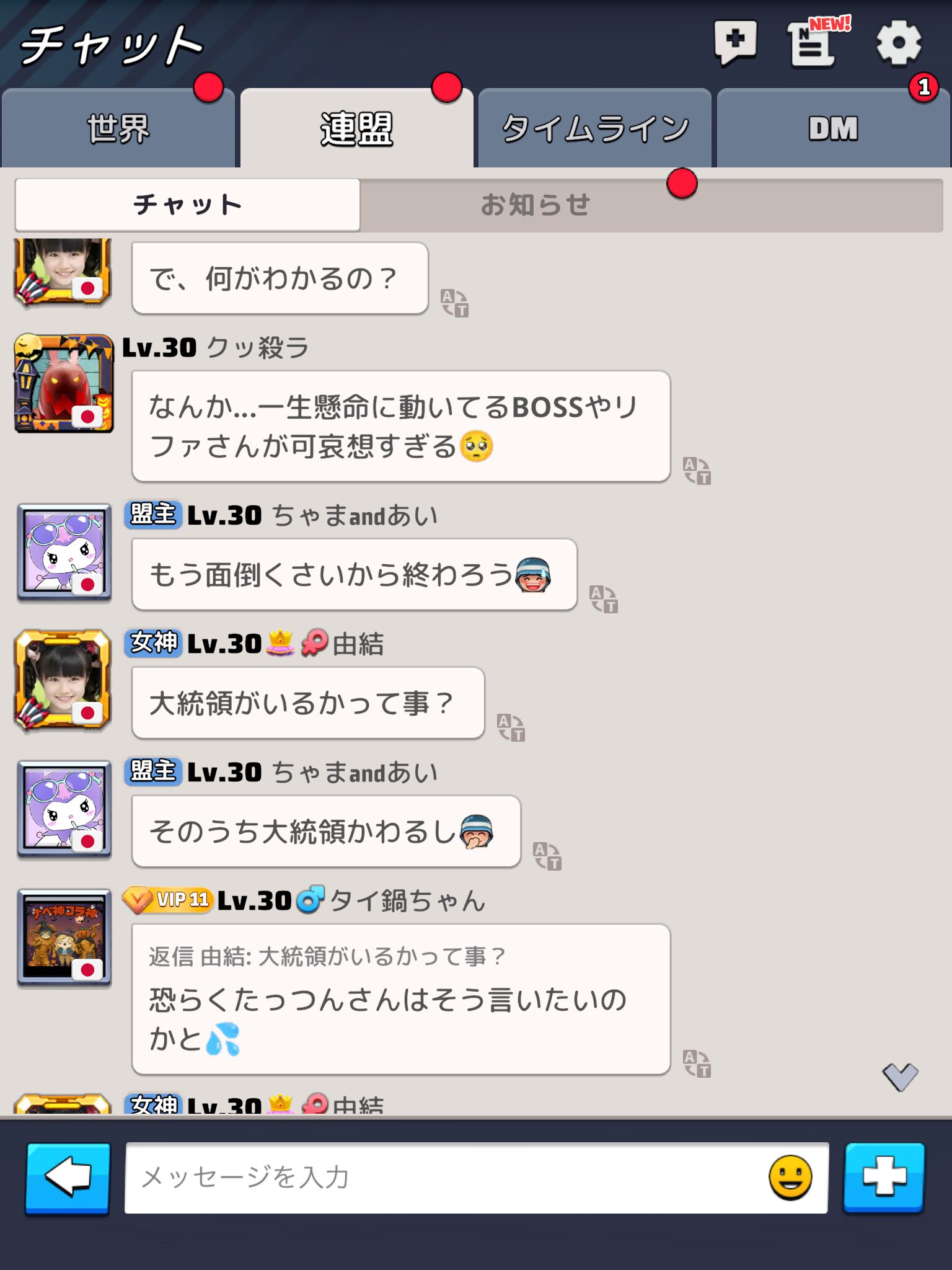The image size is (952, 1270).
Task: Translate クッ殺ラ's BOSS message
Action: (697, 471)
